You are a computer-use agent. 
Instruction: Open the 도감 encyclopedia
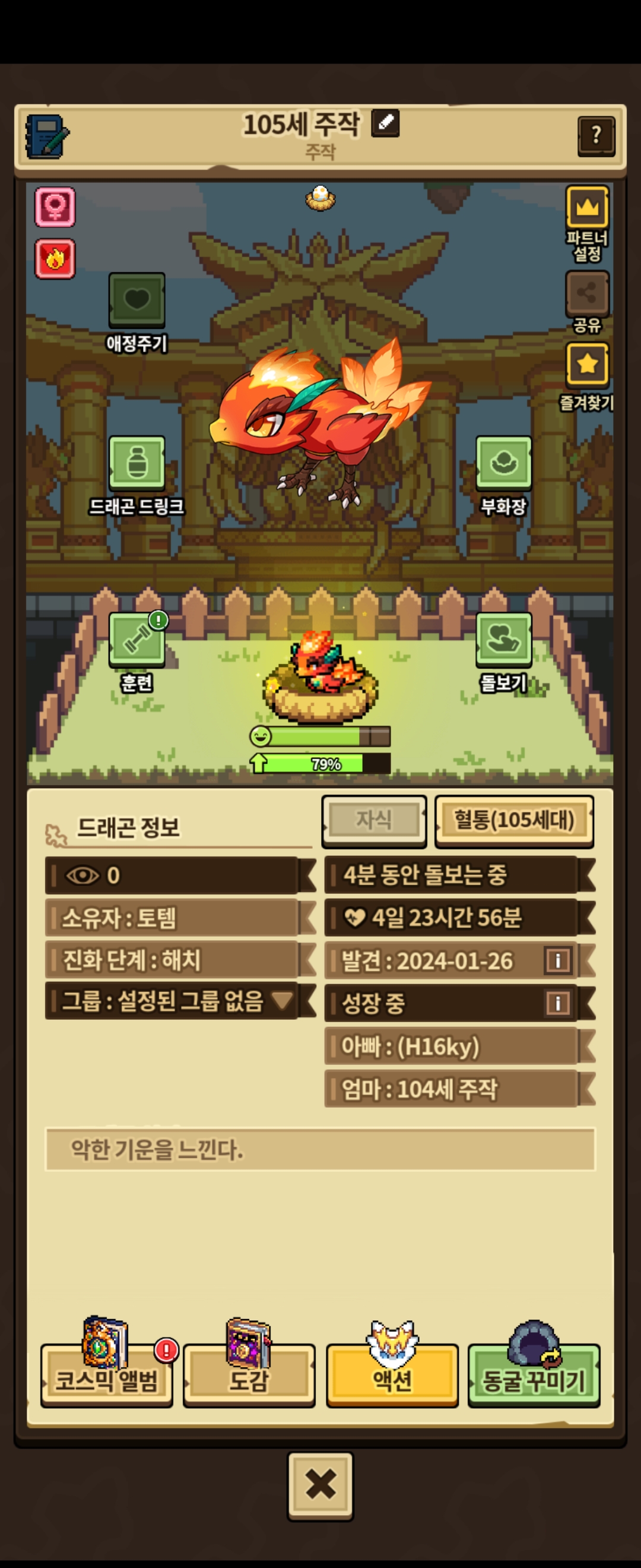pyautogui.click(x=249, y=1376)
